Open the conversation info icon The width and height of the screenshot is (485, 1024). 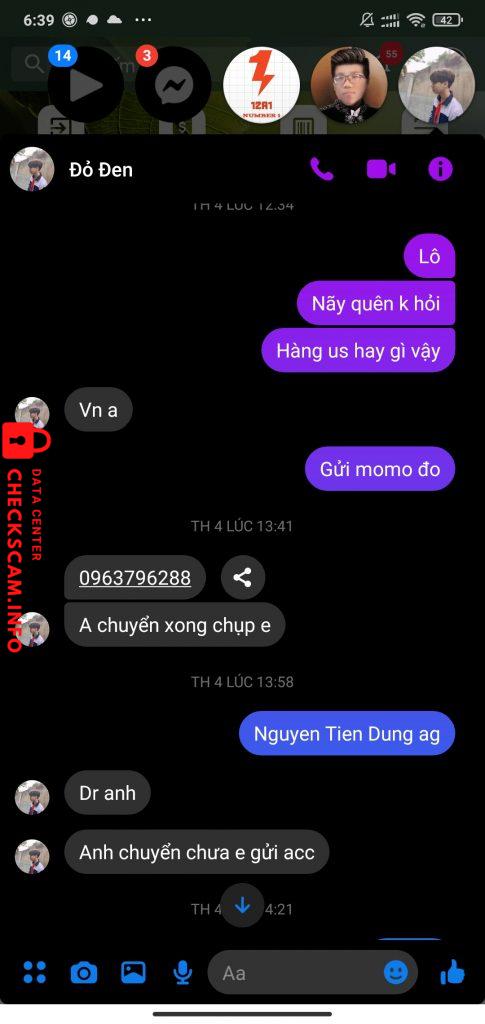[x=440, y=170]
